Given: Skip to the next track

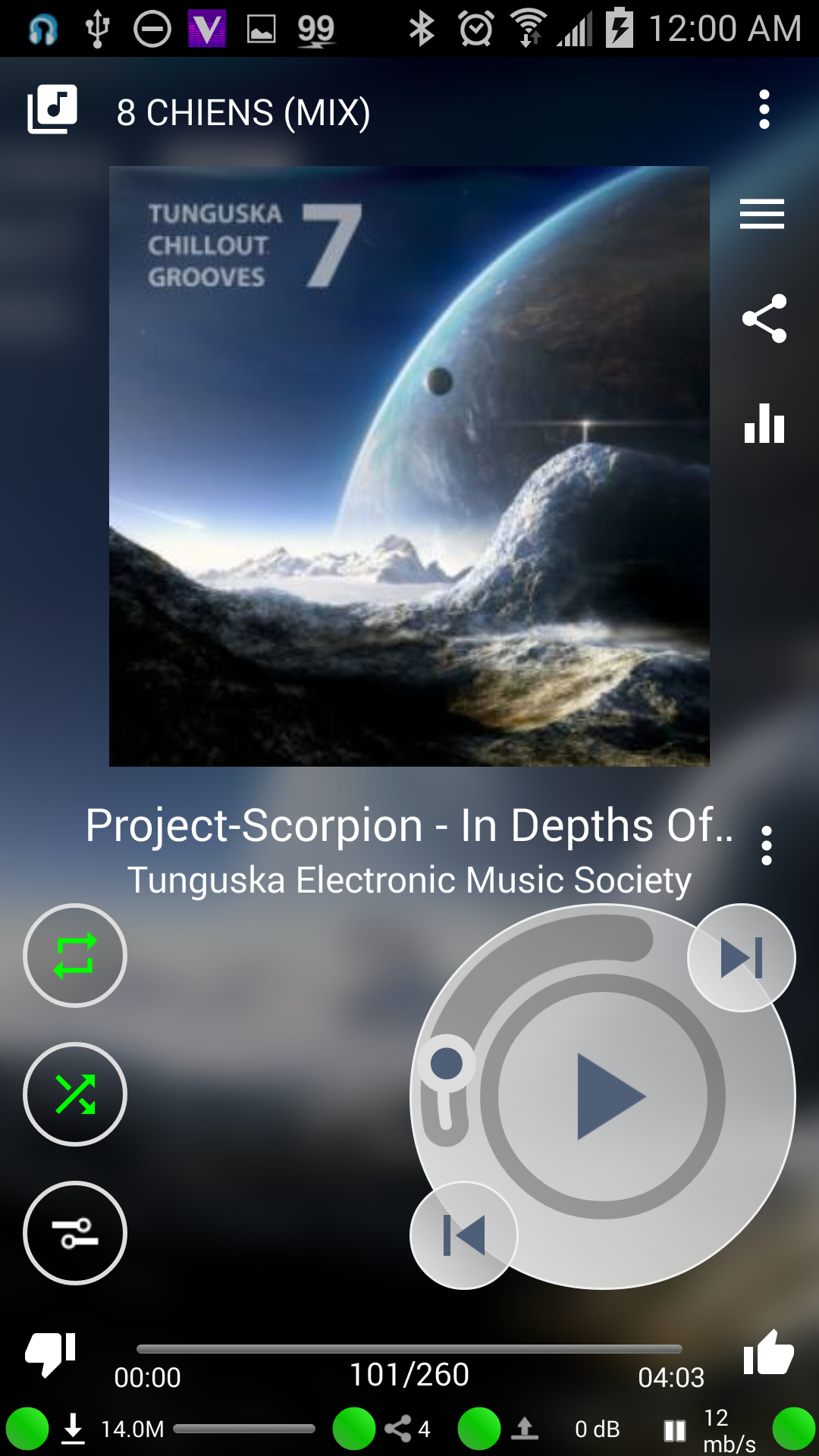Looking at the screenshot, I should coord(741,958).
